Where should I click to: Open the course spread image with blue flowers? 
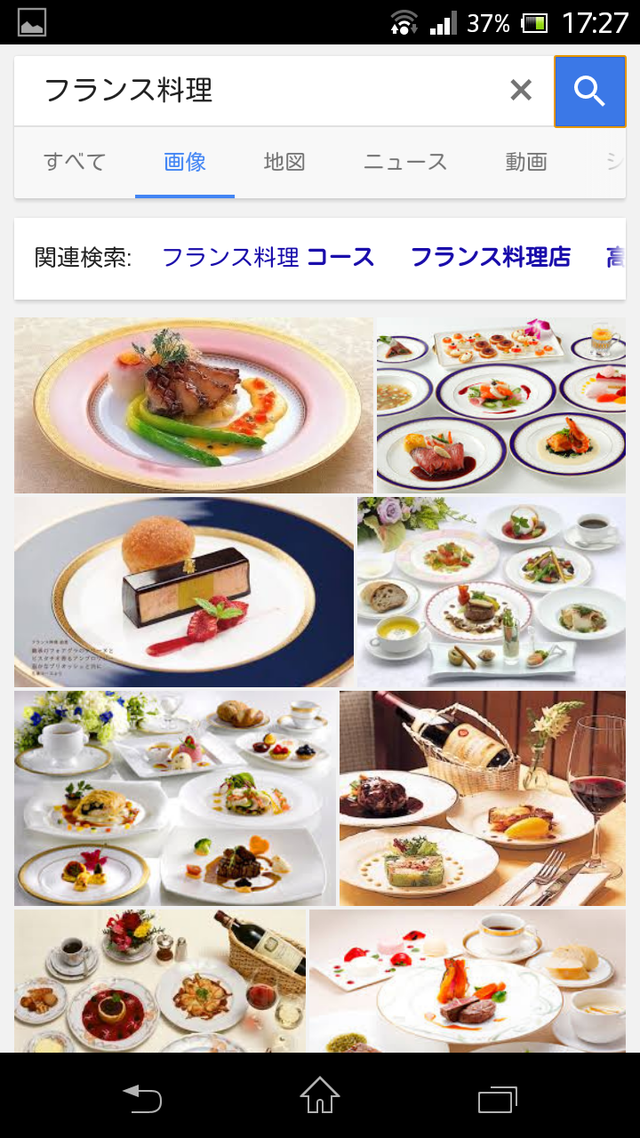tap(175, 797)
